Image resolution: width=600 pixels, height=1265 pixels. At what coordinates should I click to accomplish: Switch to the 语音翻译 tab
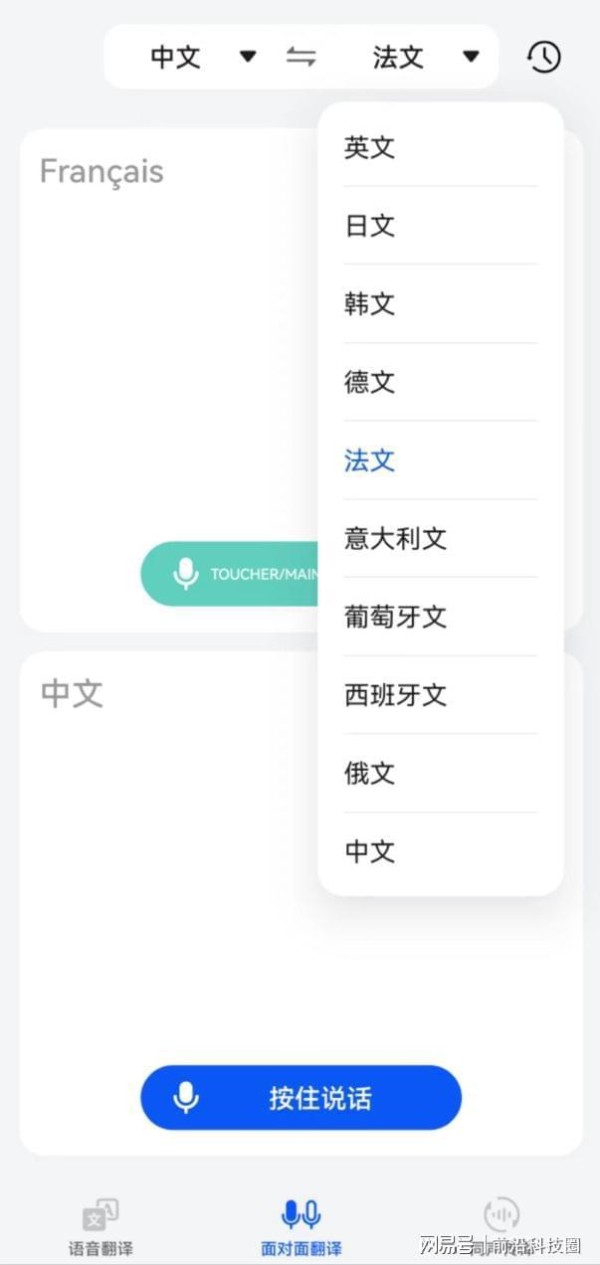[x=100, y=1228]
